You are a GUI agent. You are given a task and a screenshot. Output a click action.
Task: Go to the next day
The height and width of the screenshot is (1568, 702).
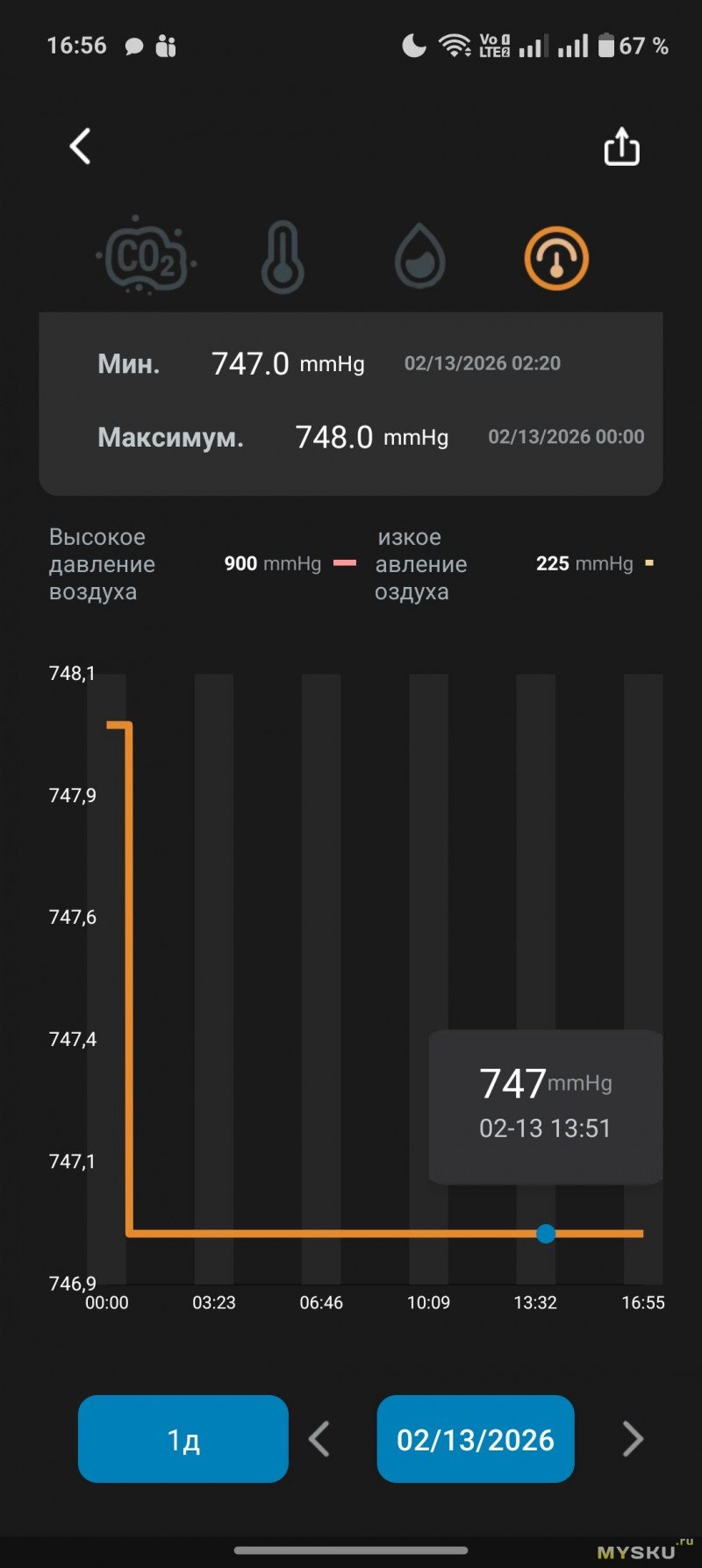(x=632, y=1439)
